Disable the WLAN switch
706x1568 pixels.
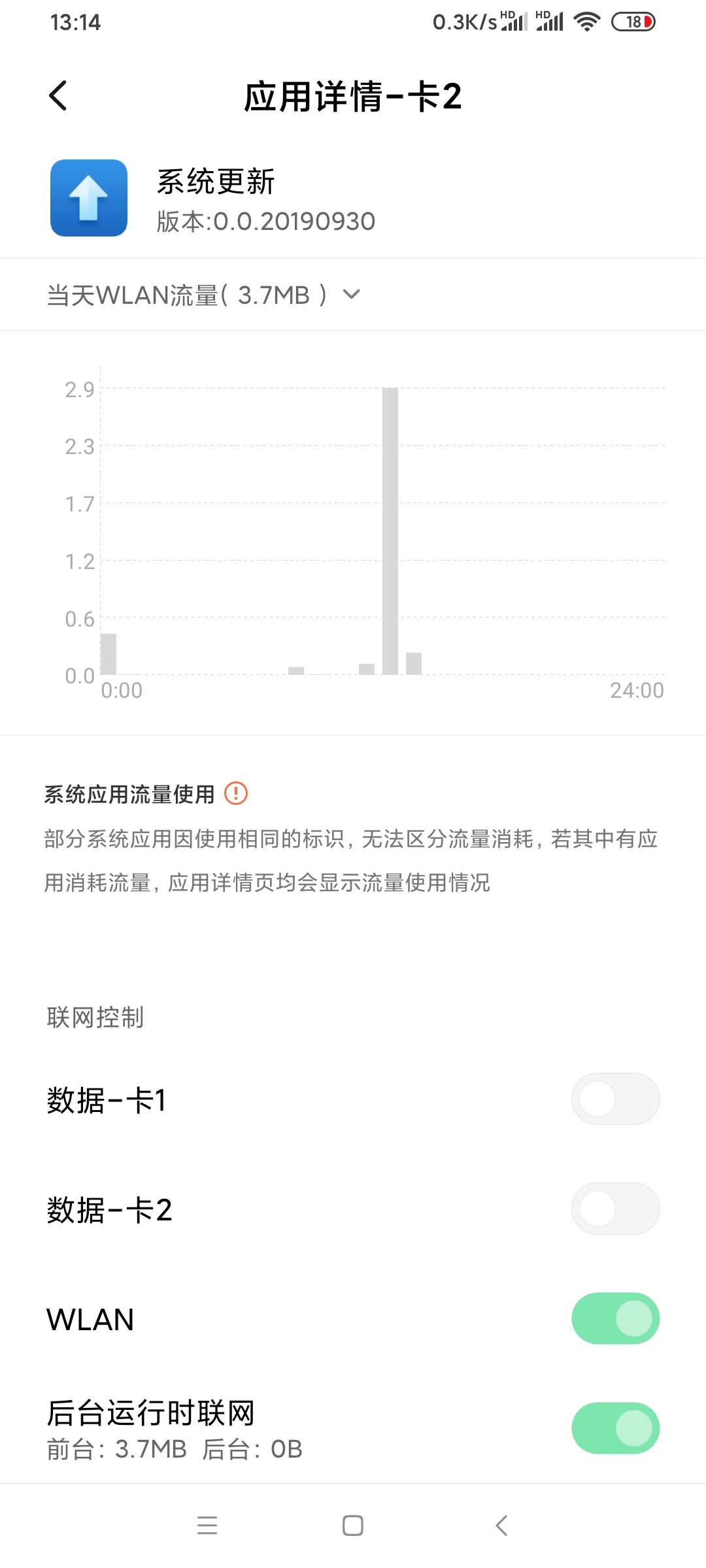[615, 1318]
